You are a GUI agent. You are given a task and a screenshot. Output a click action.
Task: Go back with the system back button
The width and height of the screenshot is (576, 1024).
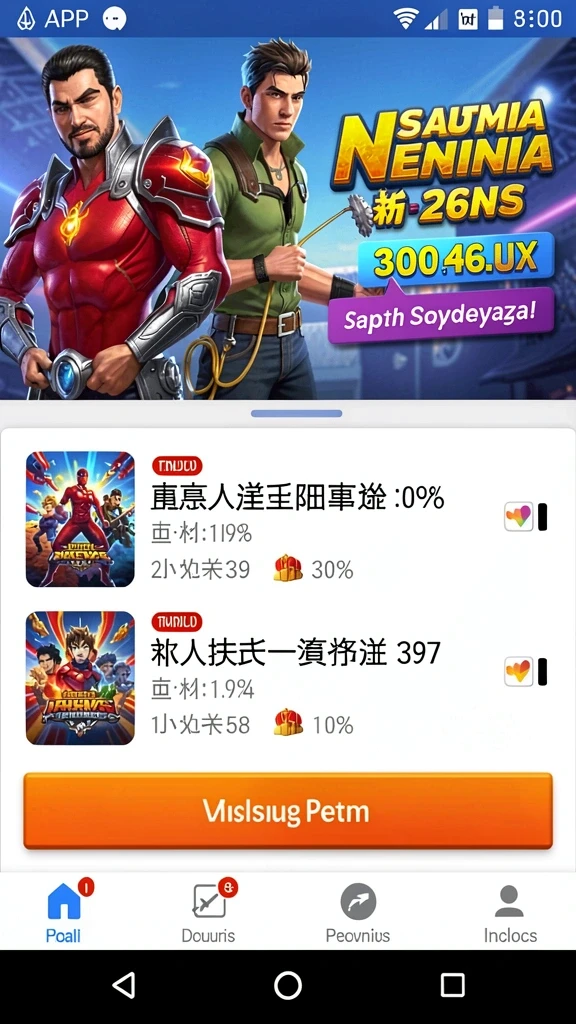click(x=124, y=985)
